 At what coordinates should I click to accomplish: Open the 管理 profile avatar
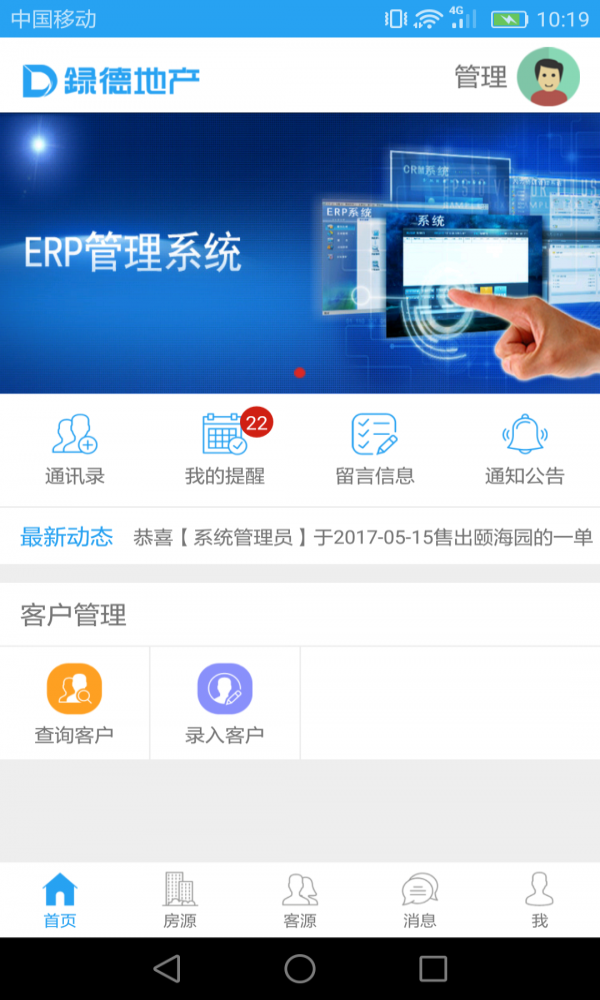click(x=548, y=77)
